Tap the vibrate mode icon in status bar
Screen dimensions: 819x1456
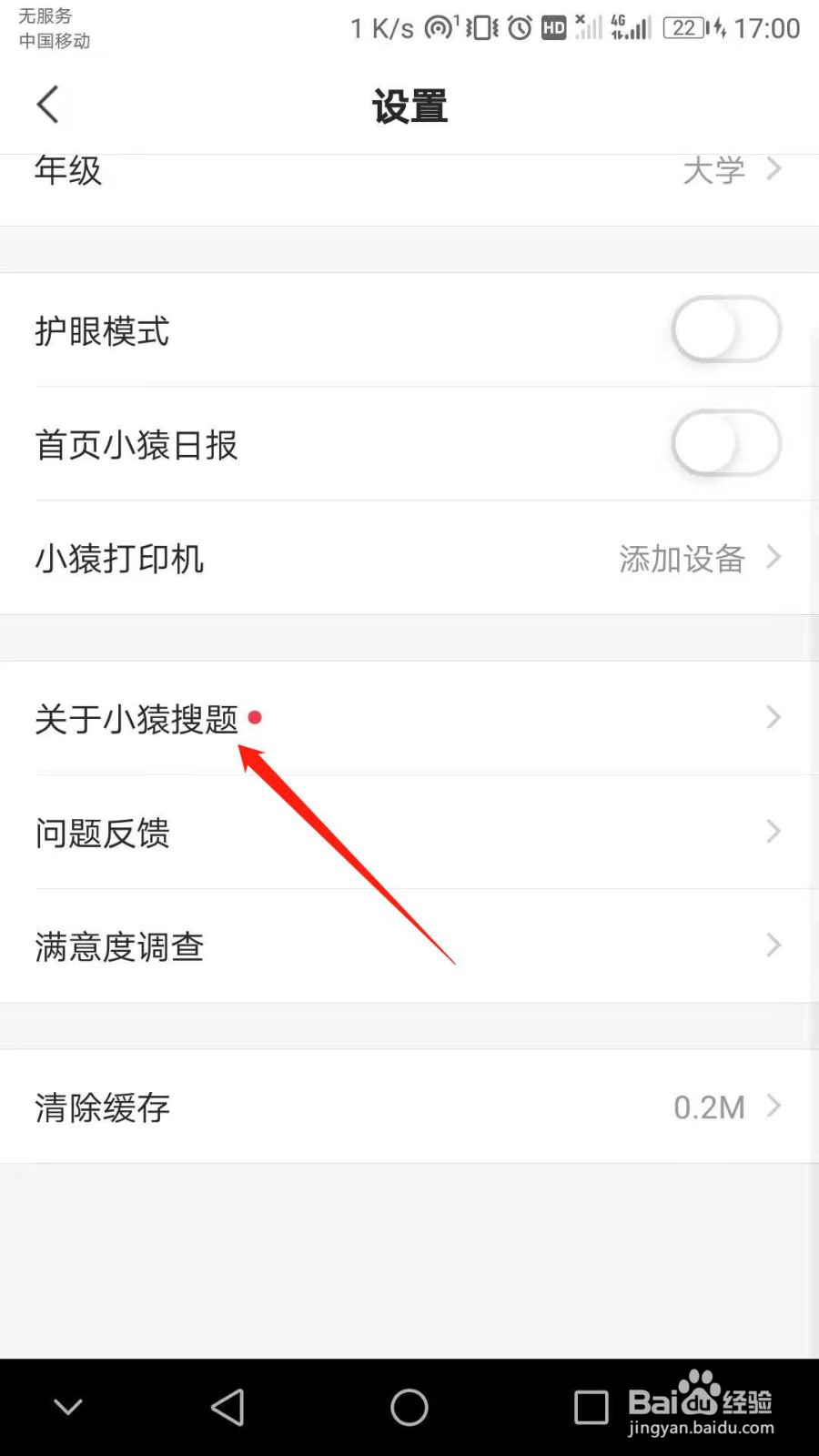482,27
